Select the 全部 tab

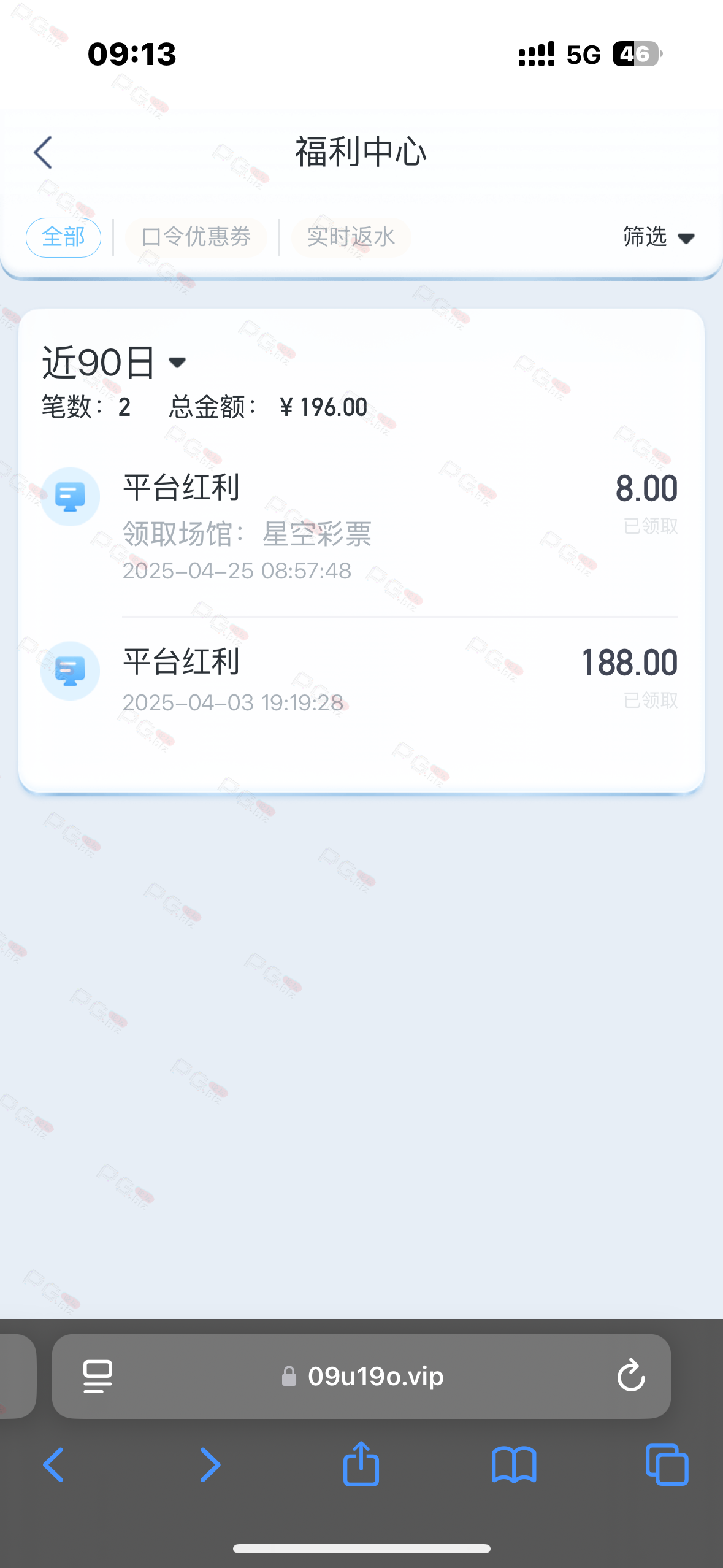click(x=63, y=237)
